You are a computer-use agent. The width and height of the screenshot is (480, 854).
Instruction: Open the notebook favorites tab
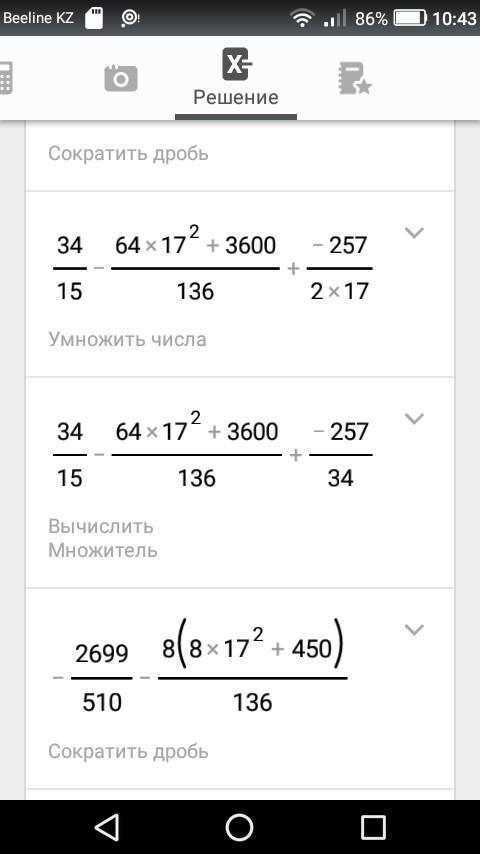click(x=354, y=78)
